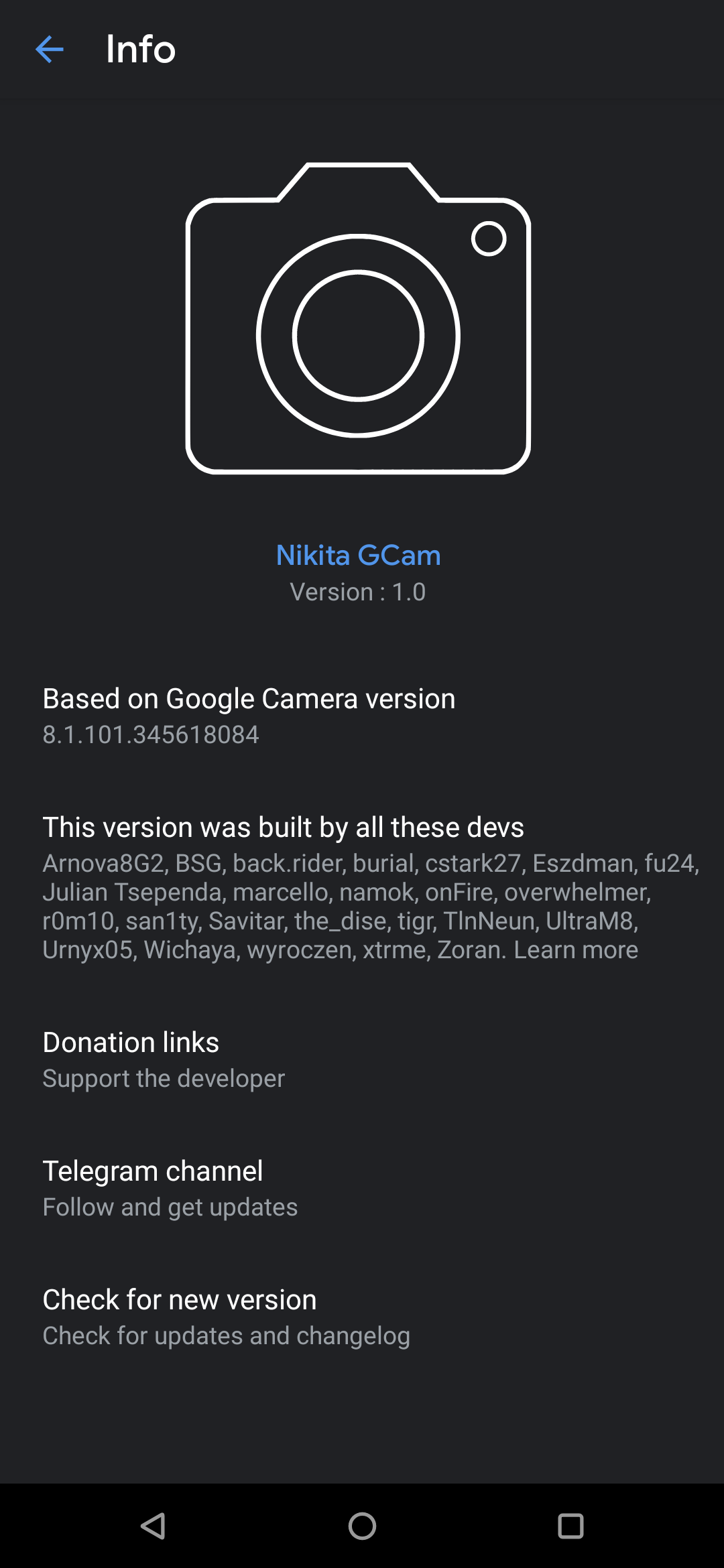Go back using the top arrow
Image resolution: width=724 pixels, height=1568 pixels.
click(50, 50)
